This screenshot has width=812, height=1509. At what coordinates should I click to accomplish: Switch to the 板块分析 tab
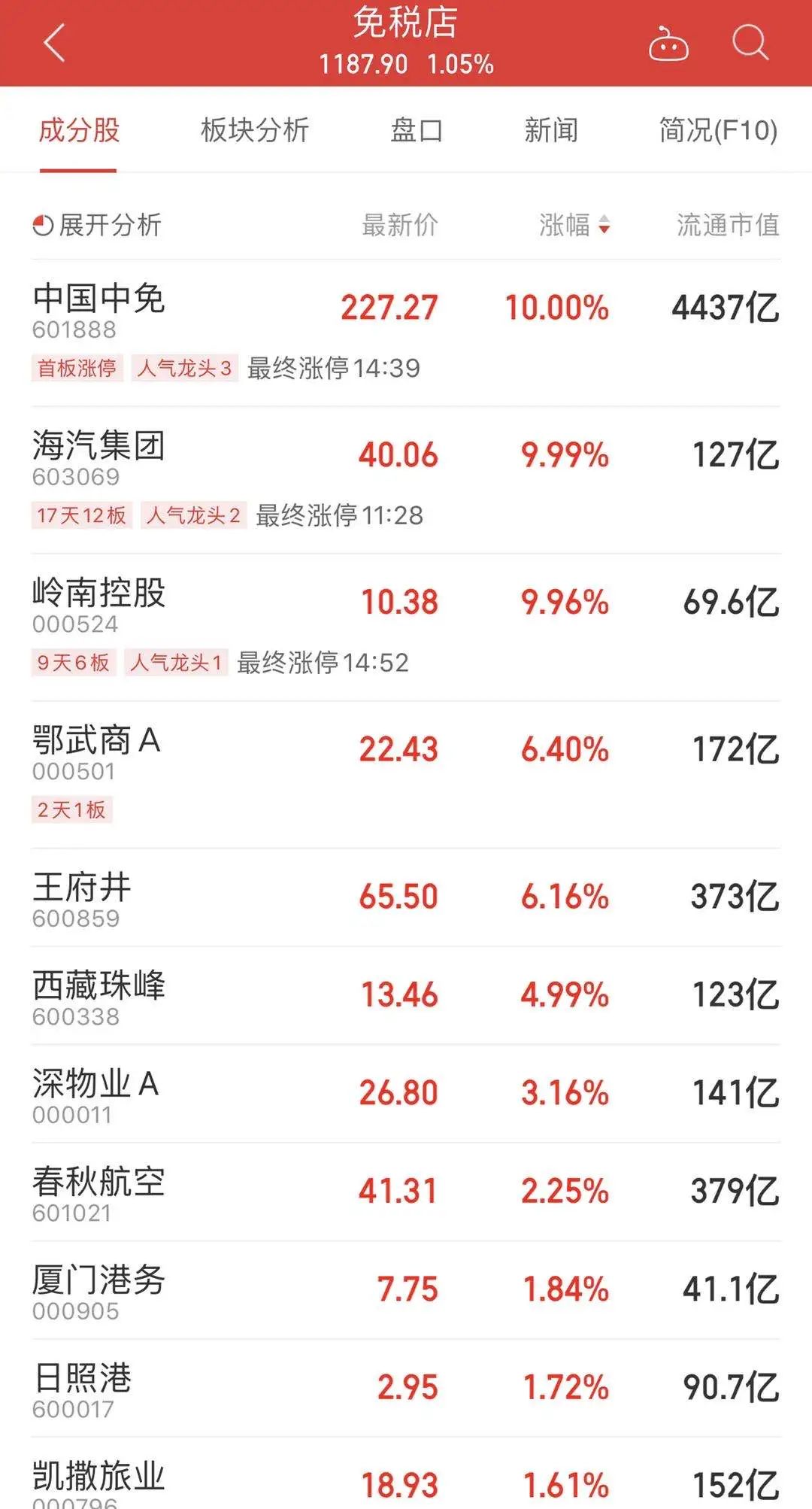(255, 130)
